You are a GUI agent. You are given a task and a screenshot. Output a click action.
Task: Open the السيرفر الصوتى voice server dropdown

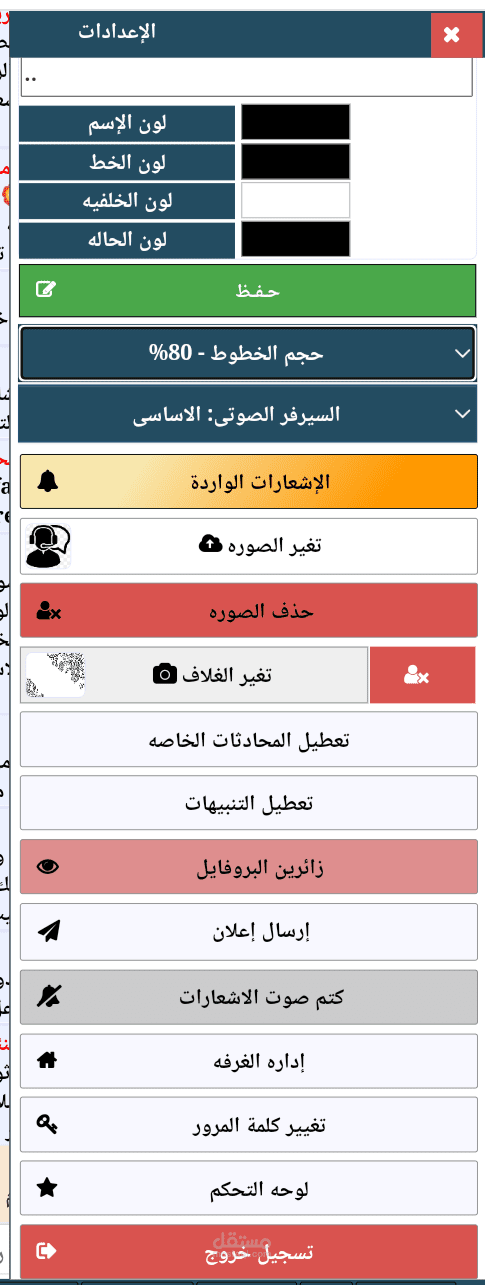pyautogui.click(x=248, y=414)
